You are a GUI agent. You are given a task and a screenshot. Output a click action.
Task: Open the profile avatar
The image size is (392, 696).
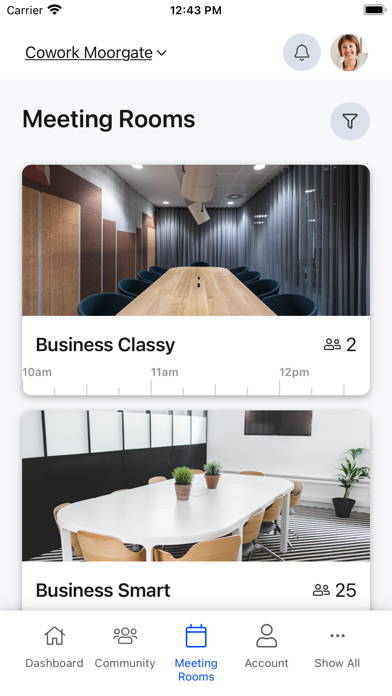click(x=349, y=52)
